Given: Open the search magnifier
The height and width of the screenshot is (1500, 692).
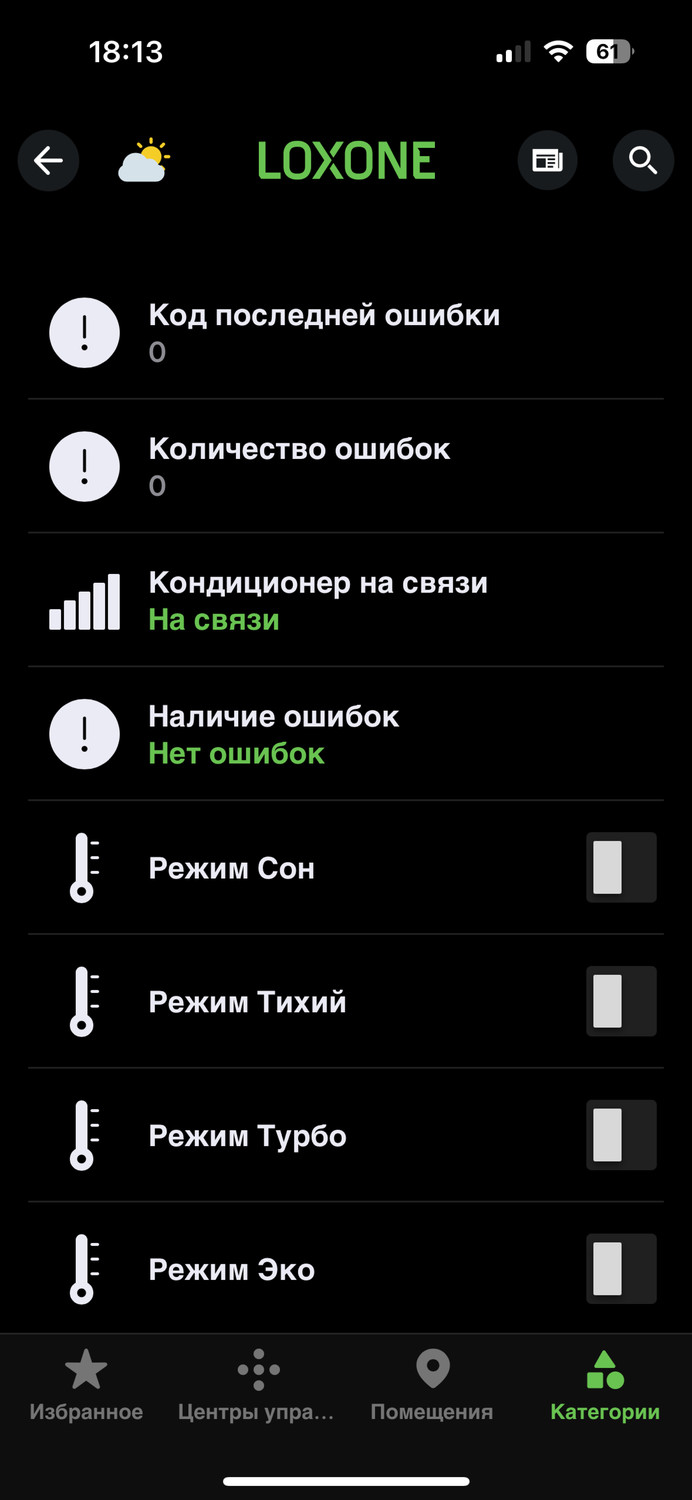Looking at the screenshot, I should pos(642,161).
